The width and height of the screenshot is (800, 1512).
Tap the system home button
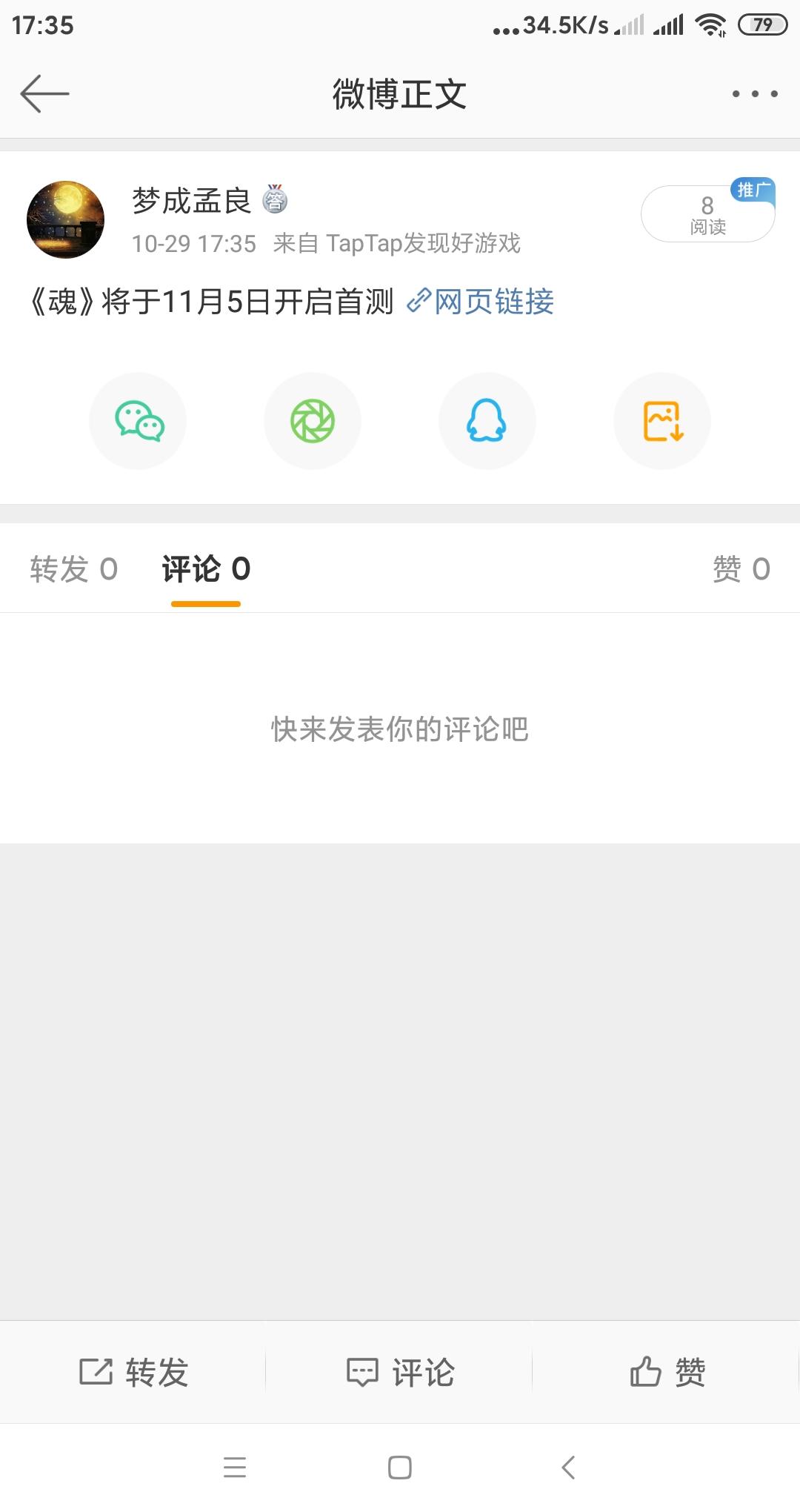pyautogui.click(x=400, y=1468)
